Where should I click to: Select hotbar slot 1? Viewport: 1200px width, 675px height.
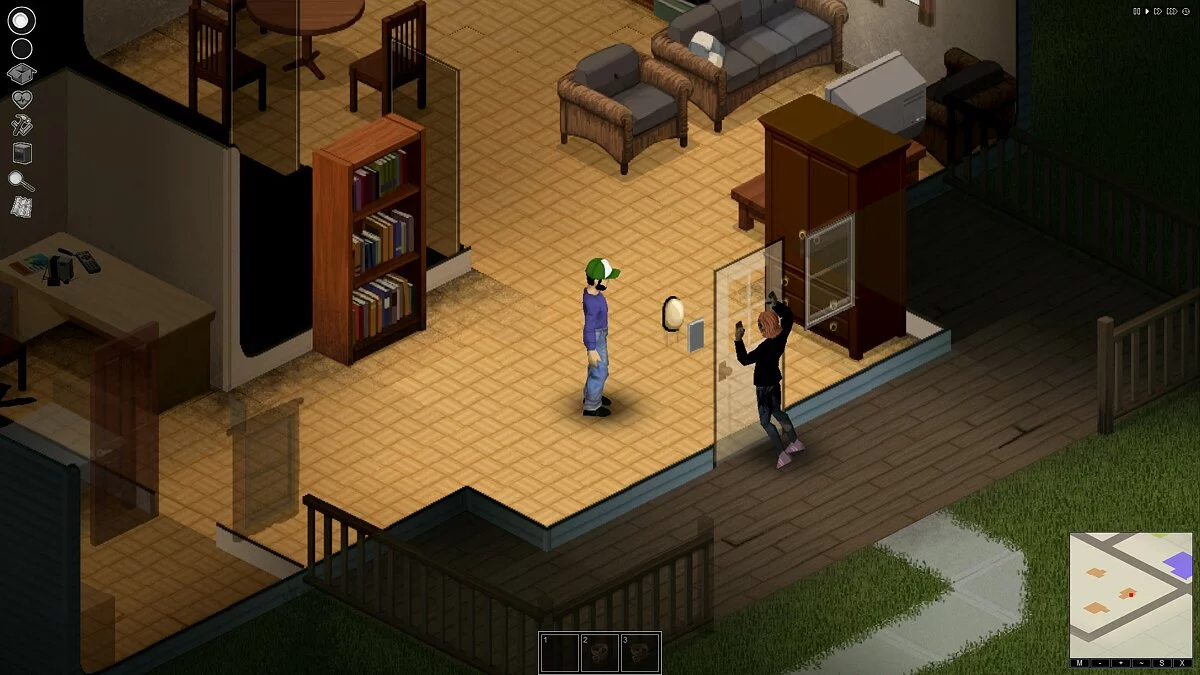pyautogui.click(x=559, y=652)
